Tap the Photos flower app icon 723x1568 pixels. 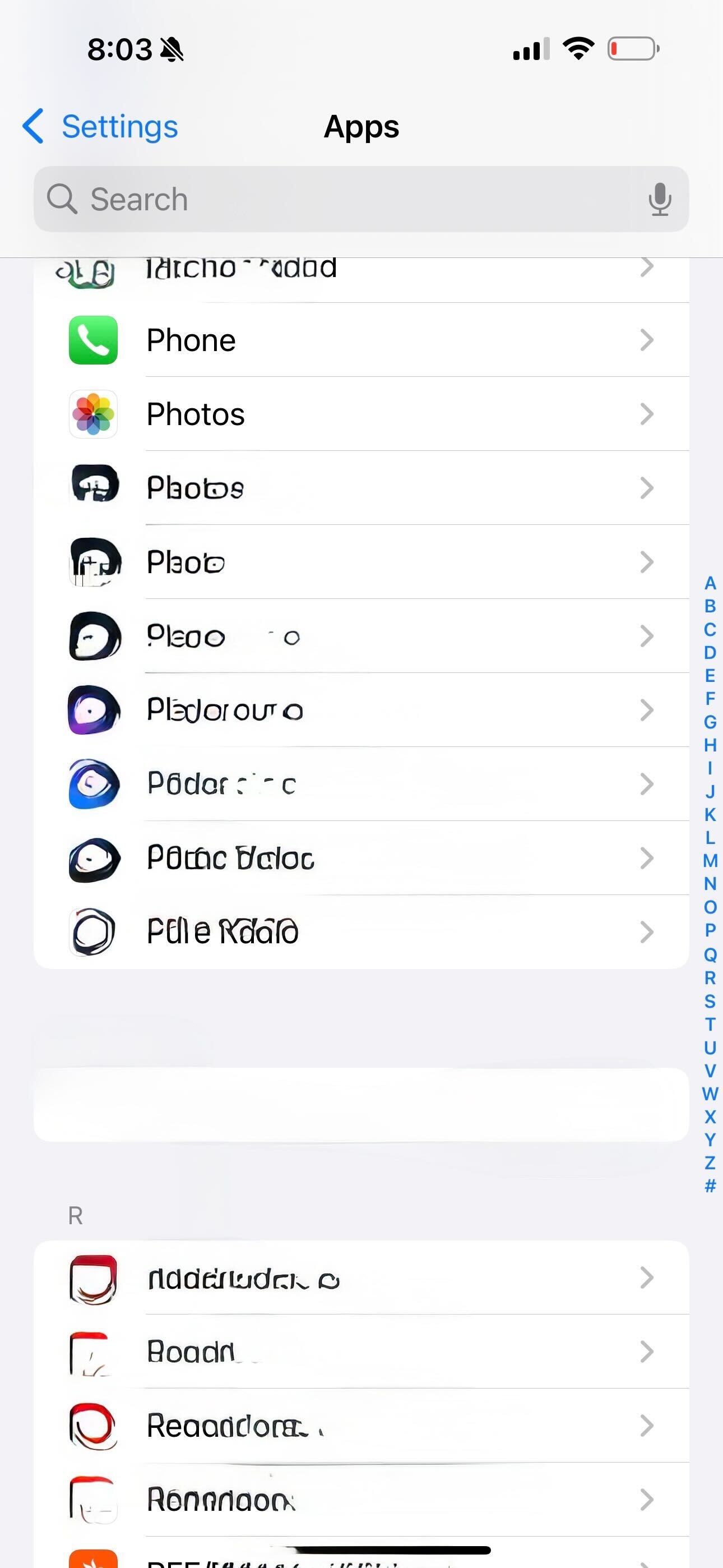(x=92, y=414)
